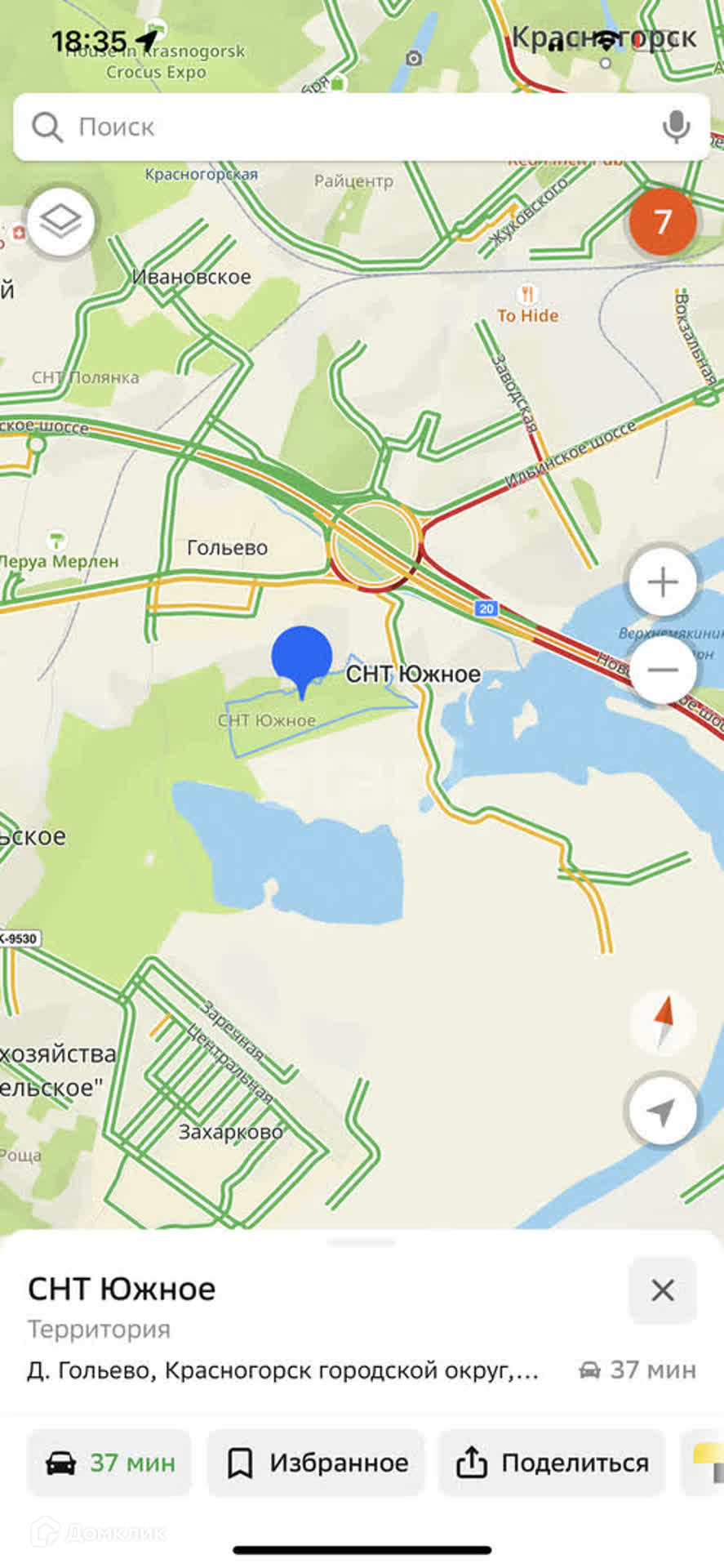
Task: Share the place via Поделиться
Action: (x=553, y=1463)
